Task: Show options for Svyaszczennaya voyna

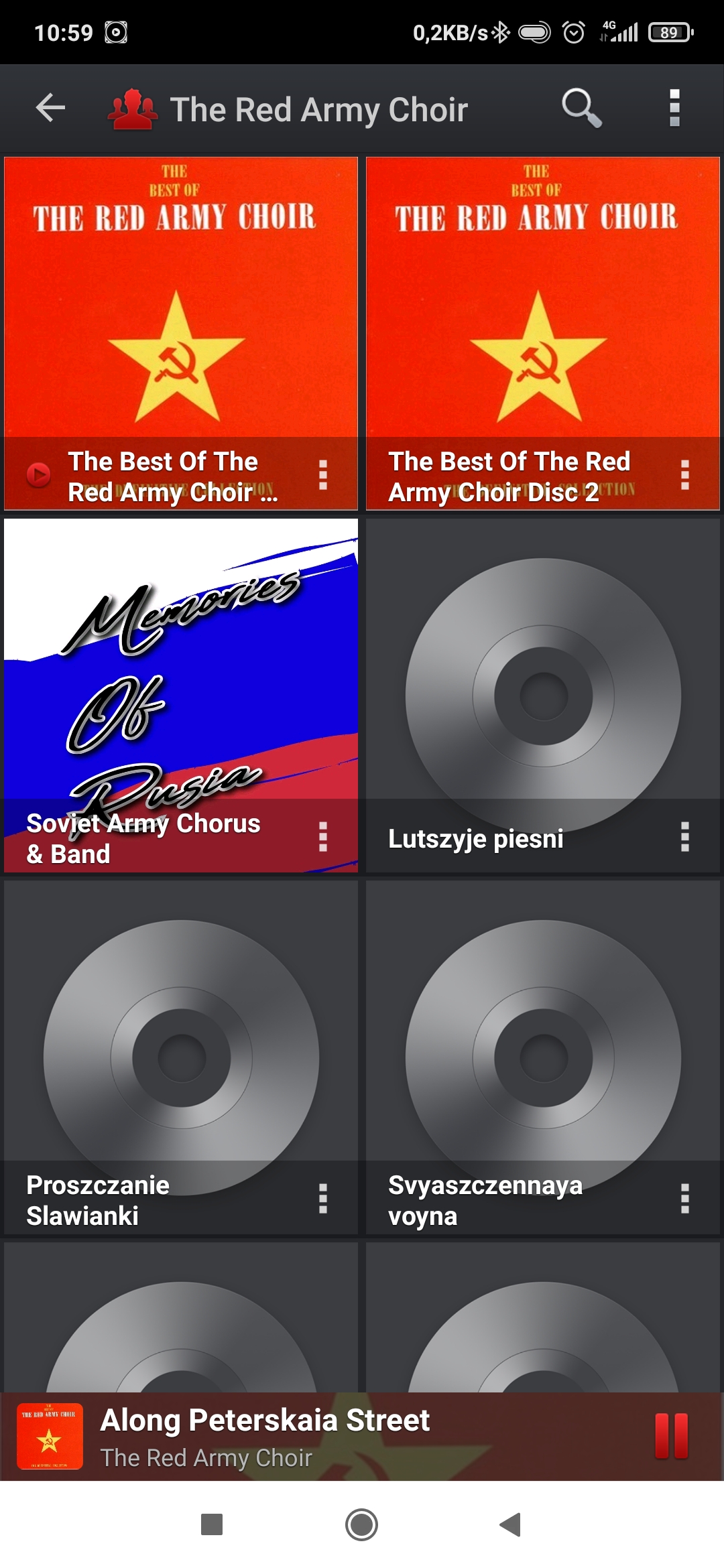Action: click(x=684, y=1199)
